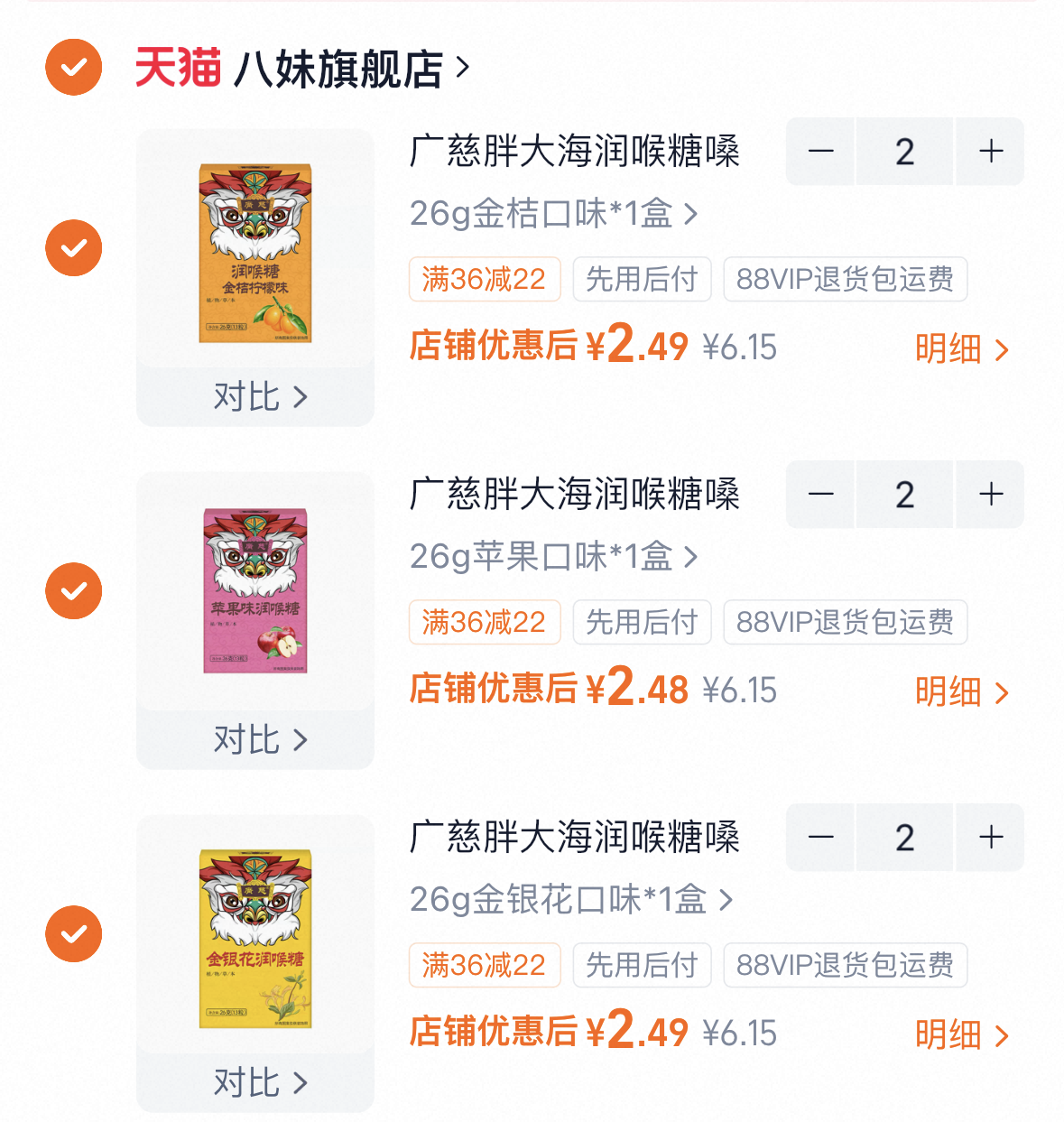Tap minus icon to decrease kumquat flavor quantity
The image size is (1064, 1122).
820,152
